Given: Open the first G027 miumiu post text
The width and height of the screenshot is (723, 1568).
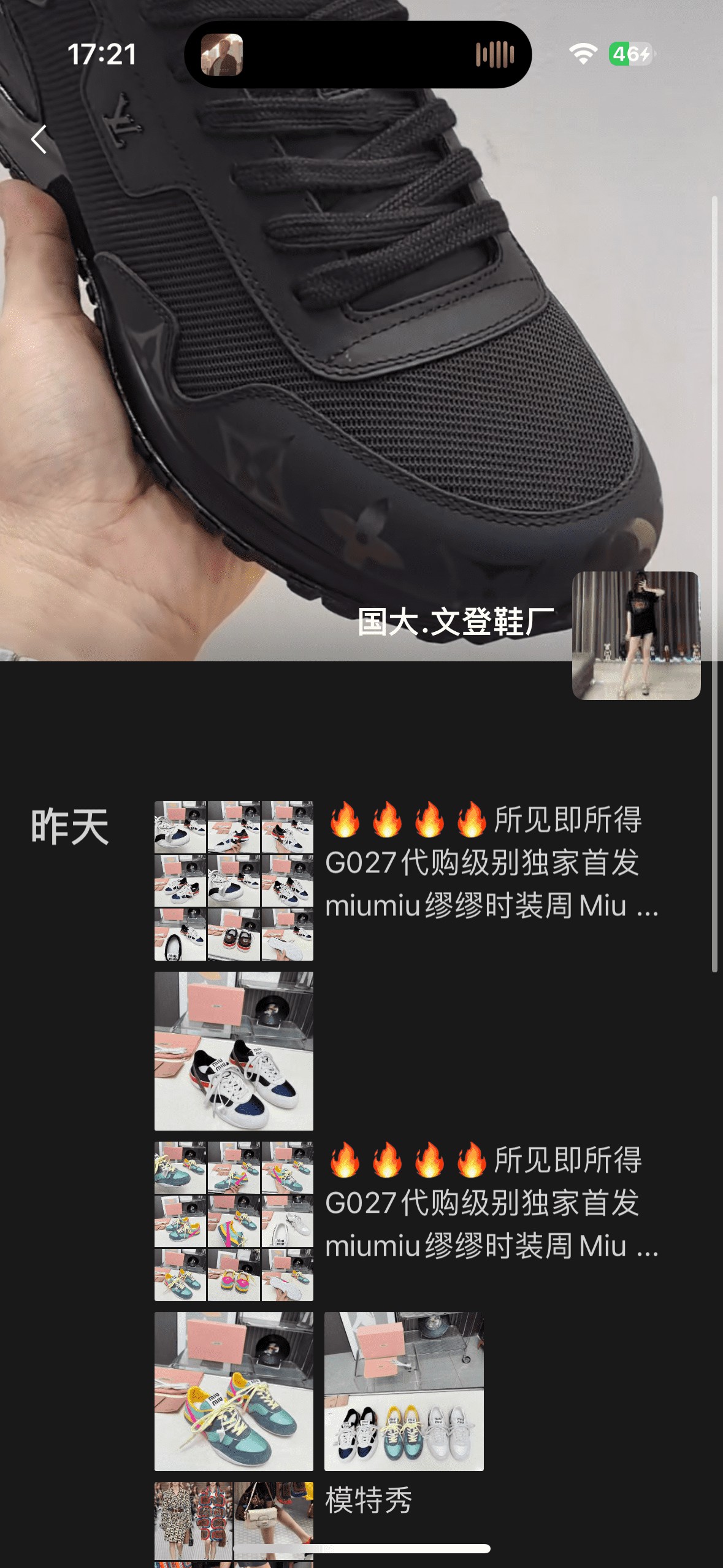Looking at the screenshot, I should (x=491, y=863).
